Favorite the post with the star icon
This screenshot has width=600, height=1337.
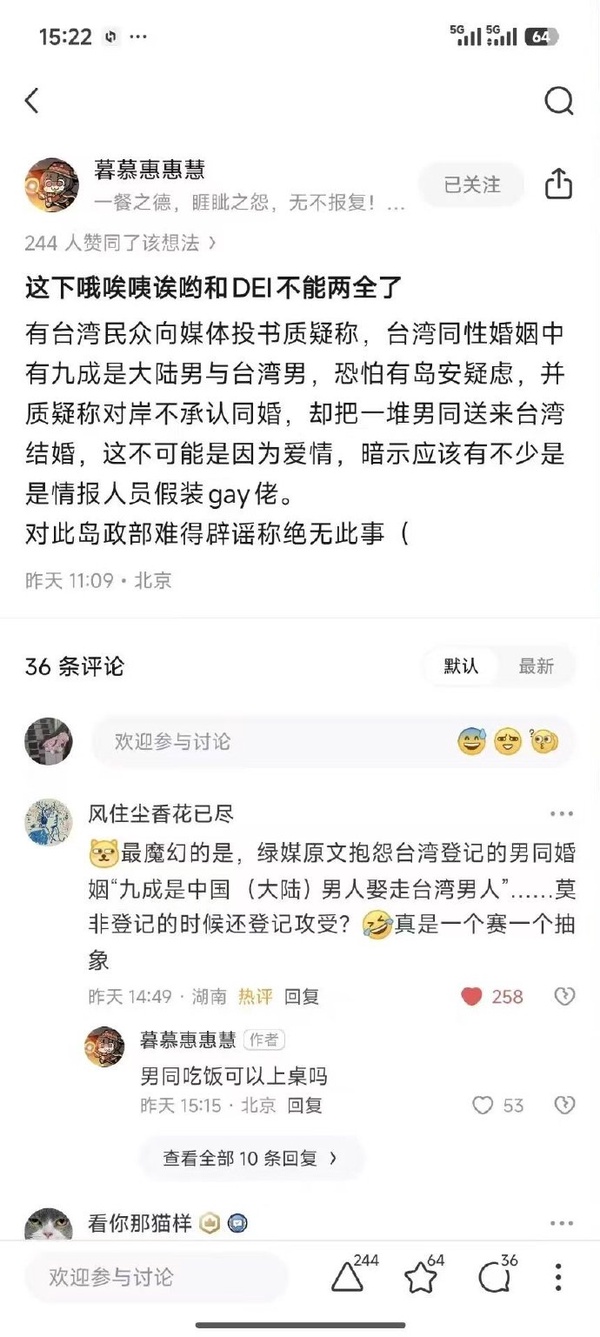(421, 1277)
